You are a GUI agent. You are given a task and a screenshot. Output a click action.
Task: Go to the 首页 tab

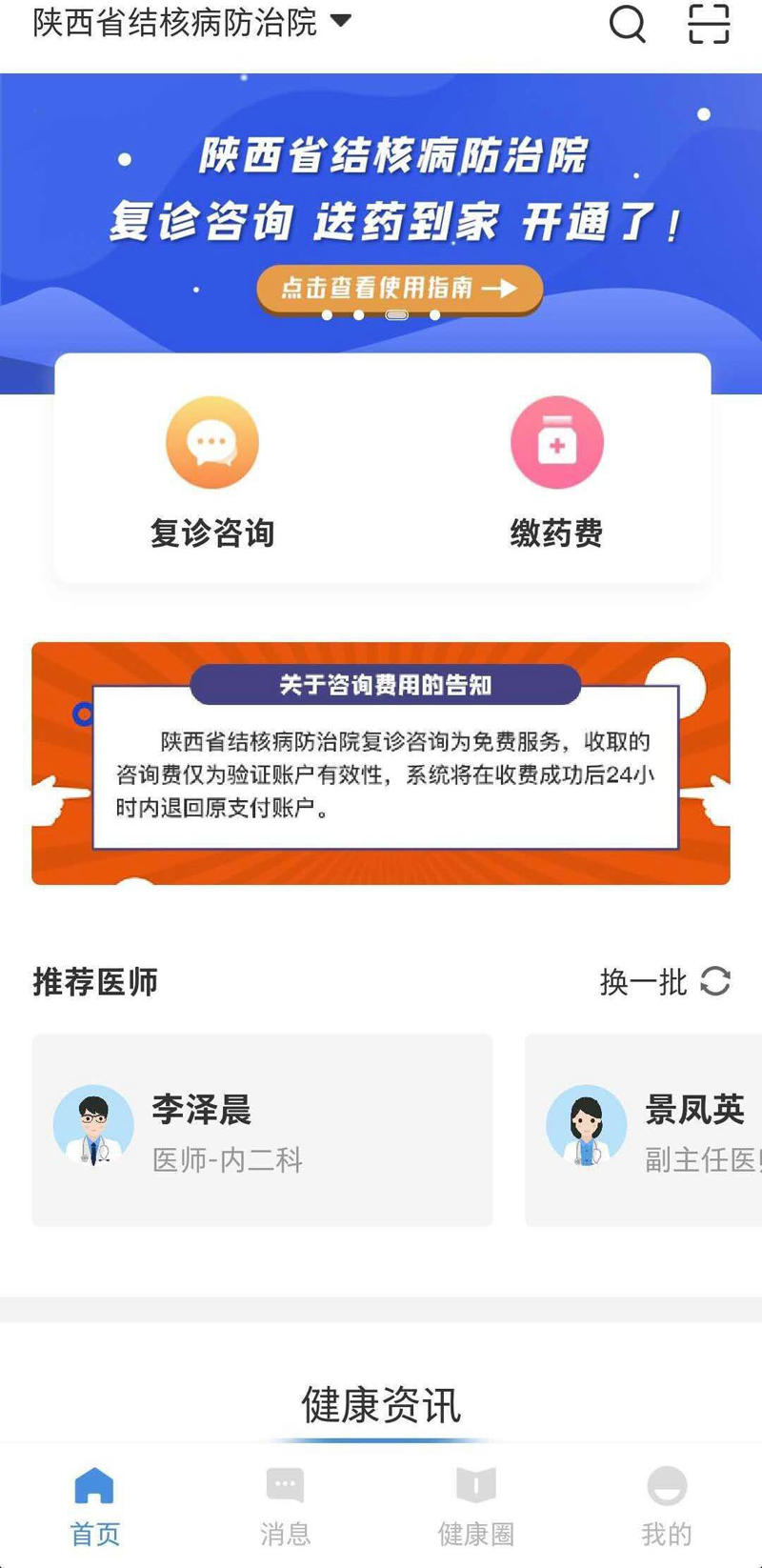coord(94,1507)
